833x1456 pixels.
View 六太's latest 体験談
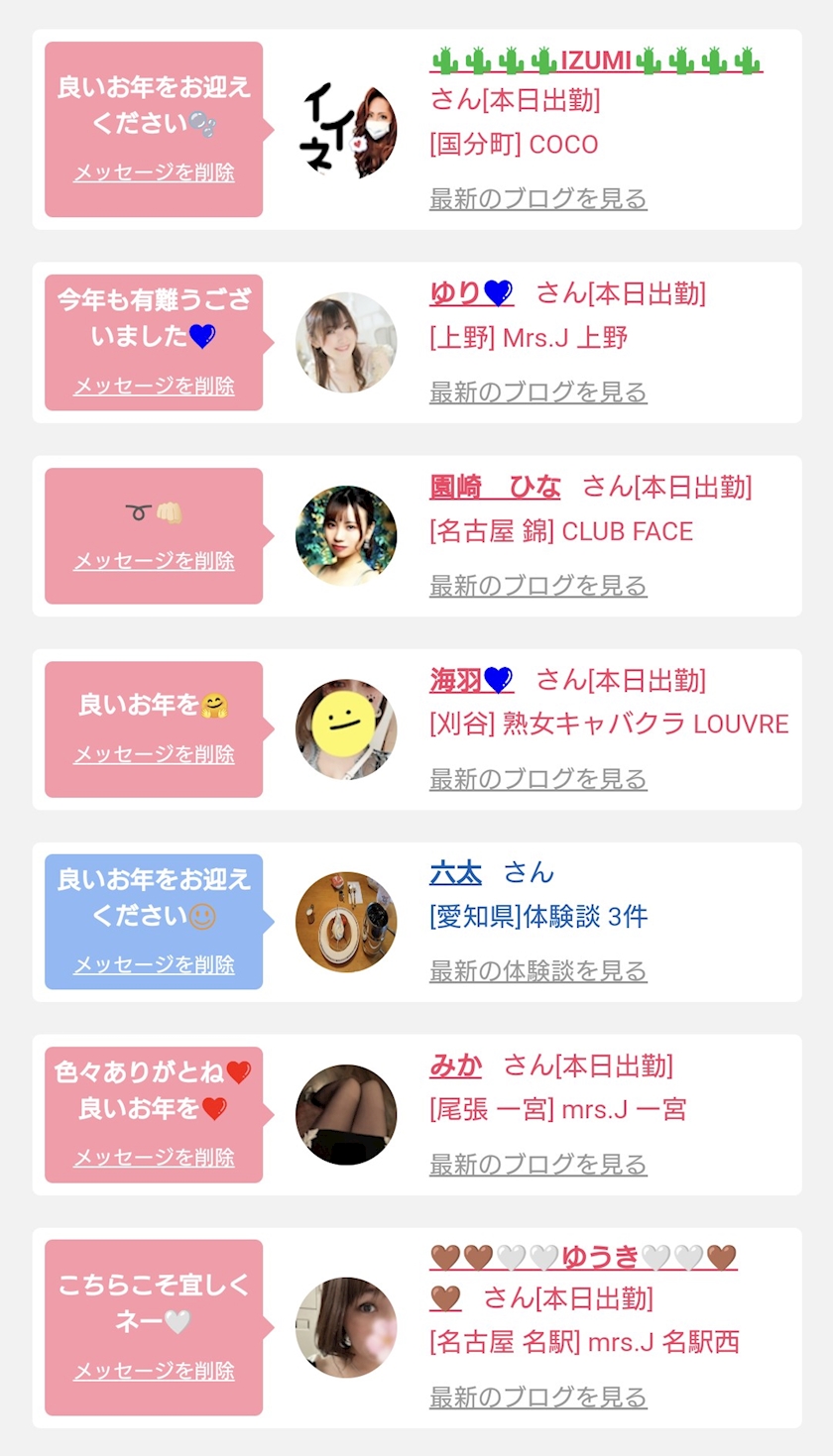[x=537, y=971]
